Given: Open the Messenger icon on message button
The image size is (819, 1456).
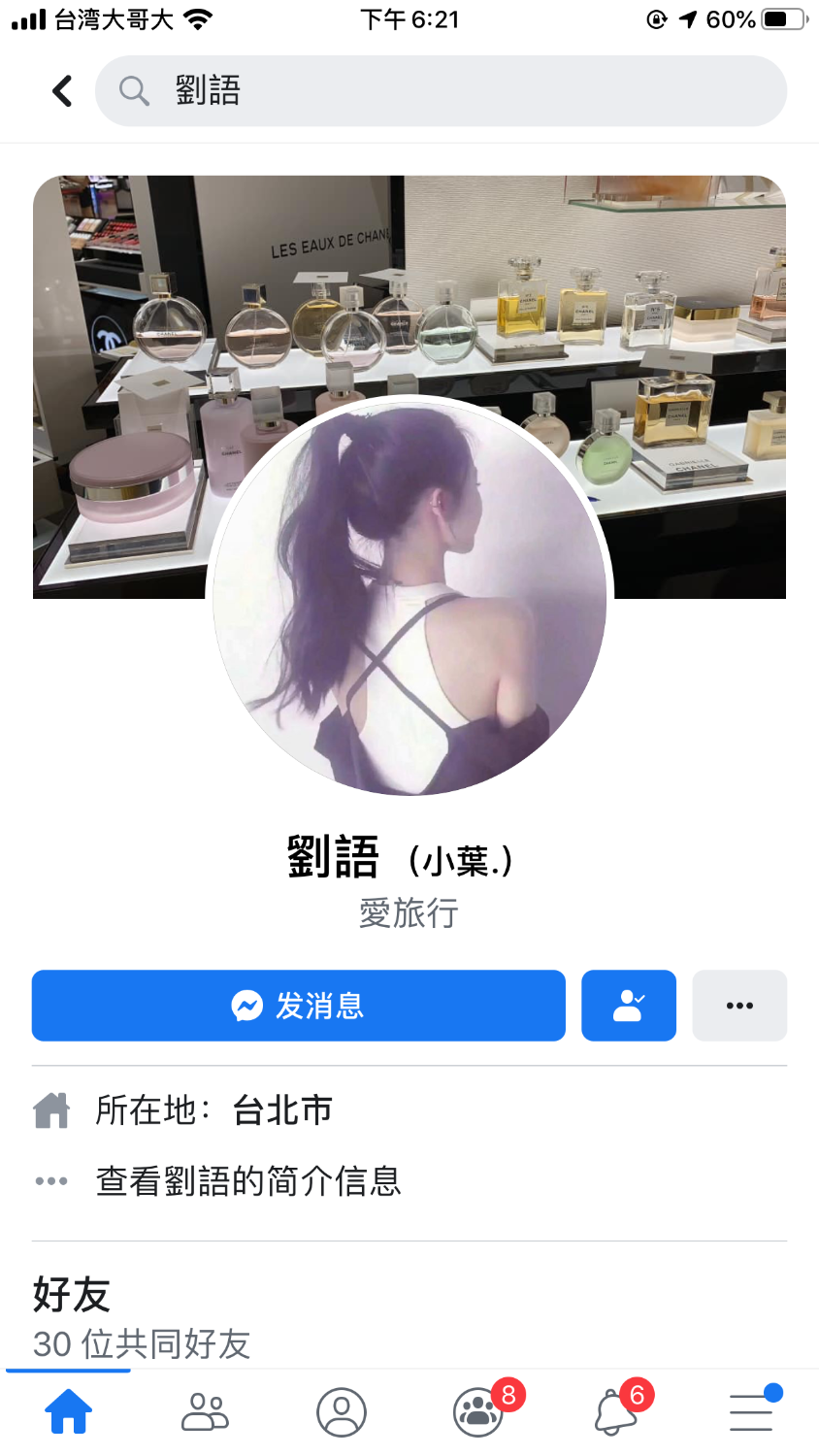Looking at the screenshot, I should 248,1006.
